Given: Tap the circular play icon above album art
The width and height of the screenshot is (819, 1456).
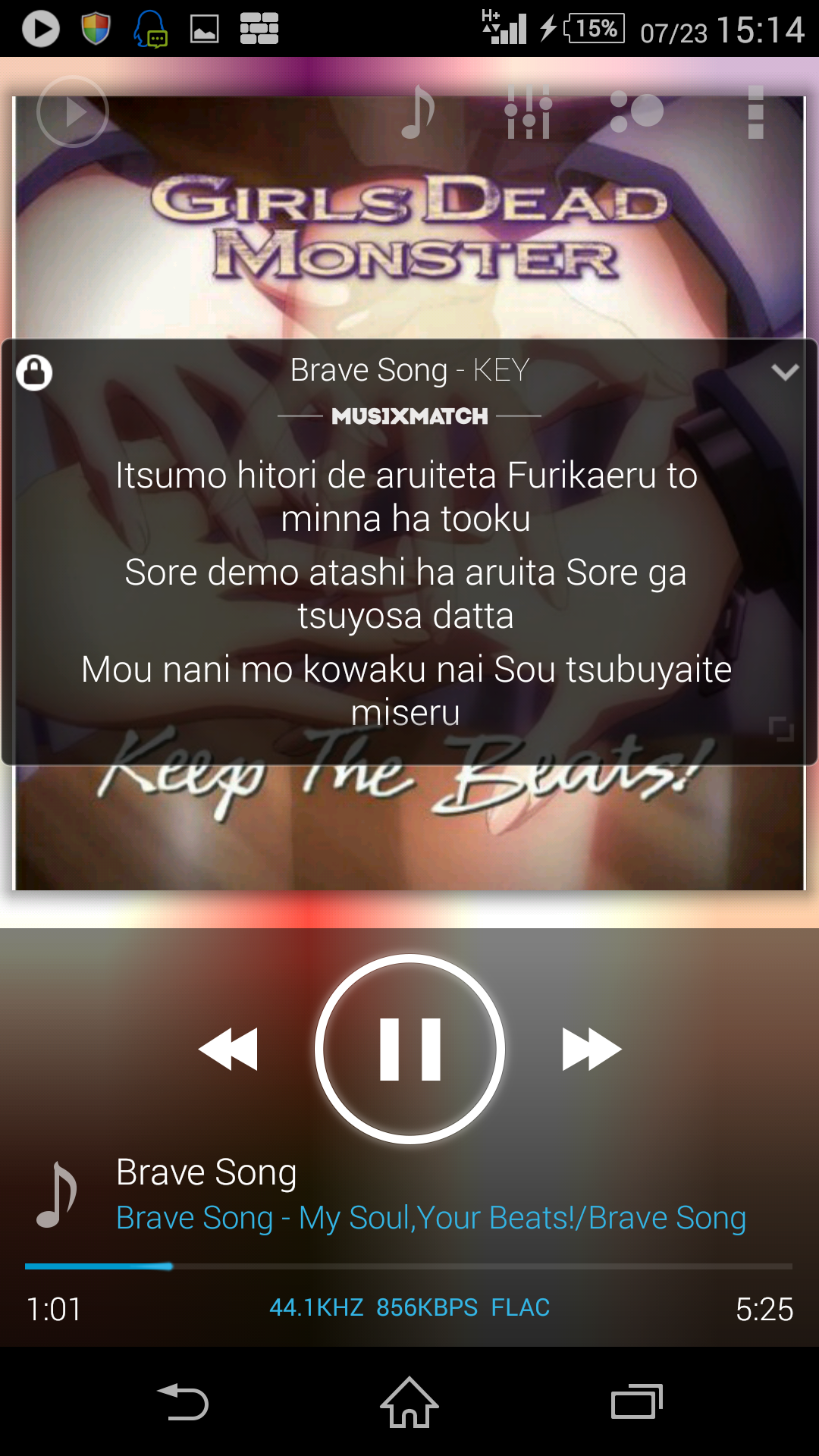Looking at the screenshot, I should (x=73, y=112).
